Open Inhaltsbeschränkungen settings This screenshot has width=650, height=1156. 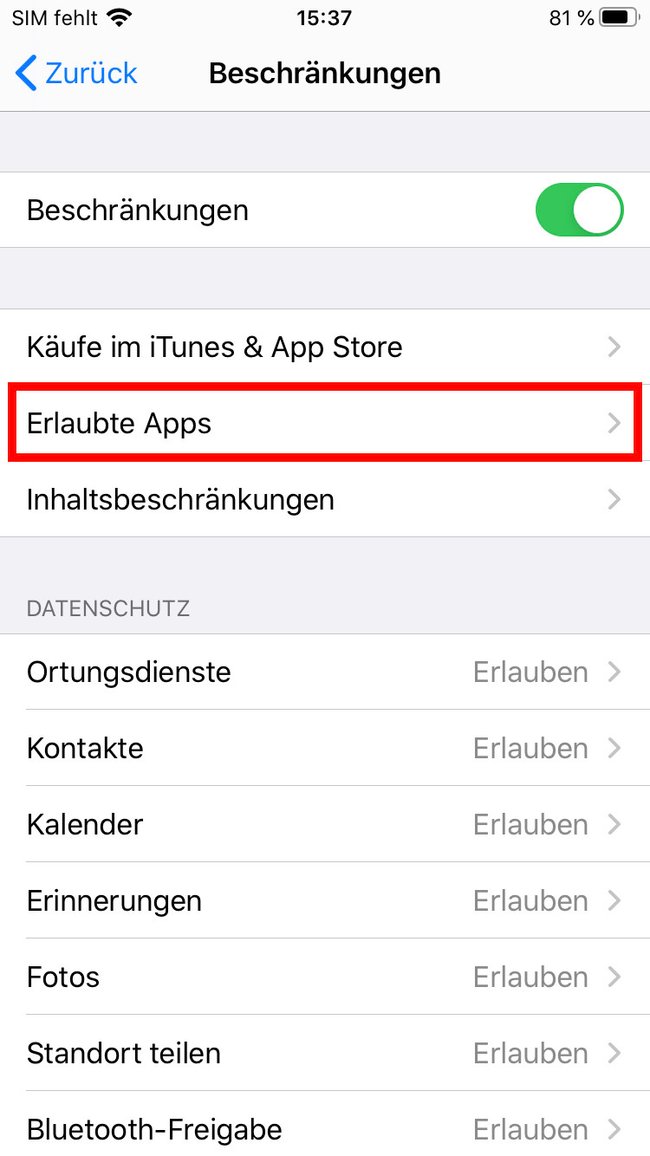325,500
